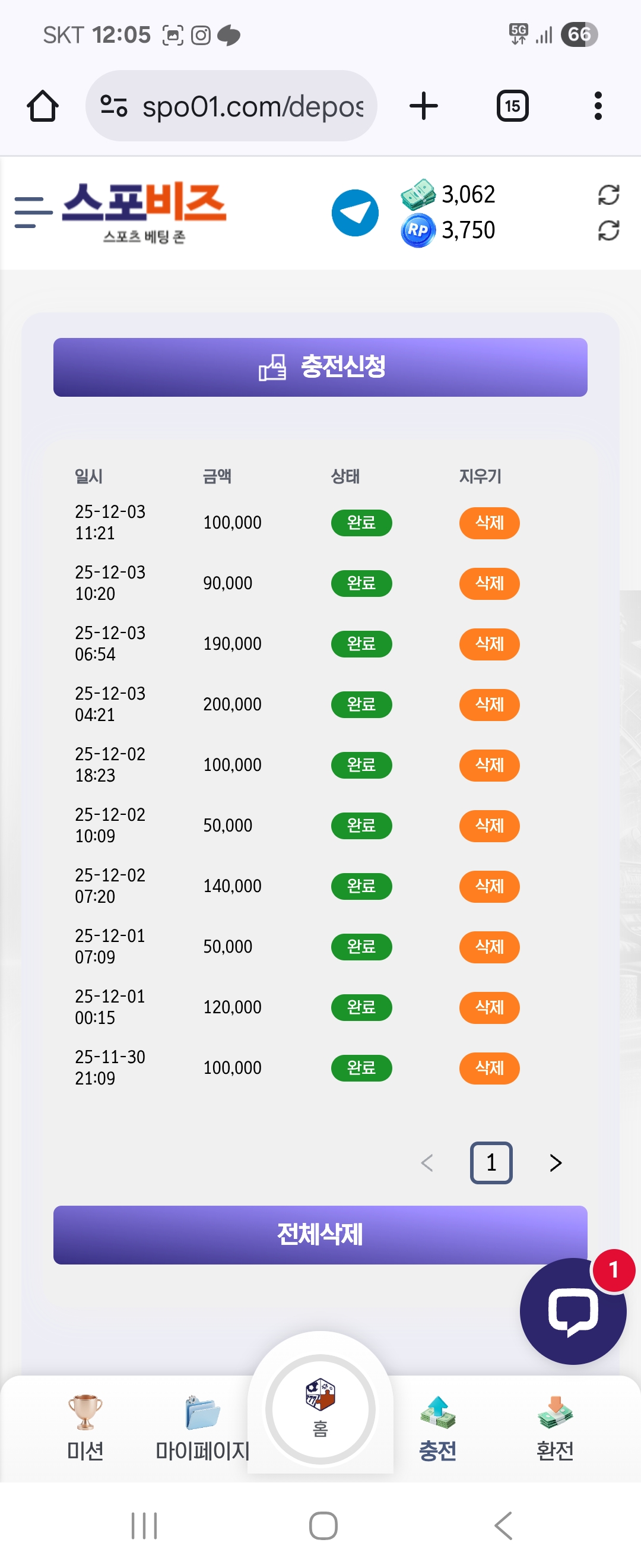Delete the 25-12-03 11:21 deposit record
Image resolution: width=641 pixels, height=1568 pixels.
[x=489, y=523]
